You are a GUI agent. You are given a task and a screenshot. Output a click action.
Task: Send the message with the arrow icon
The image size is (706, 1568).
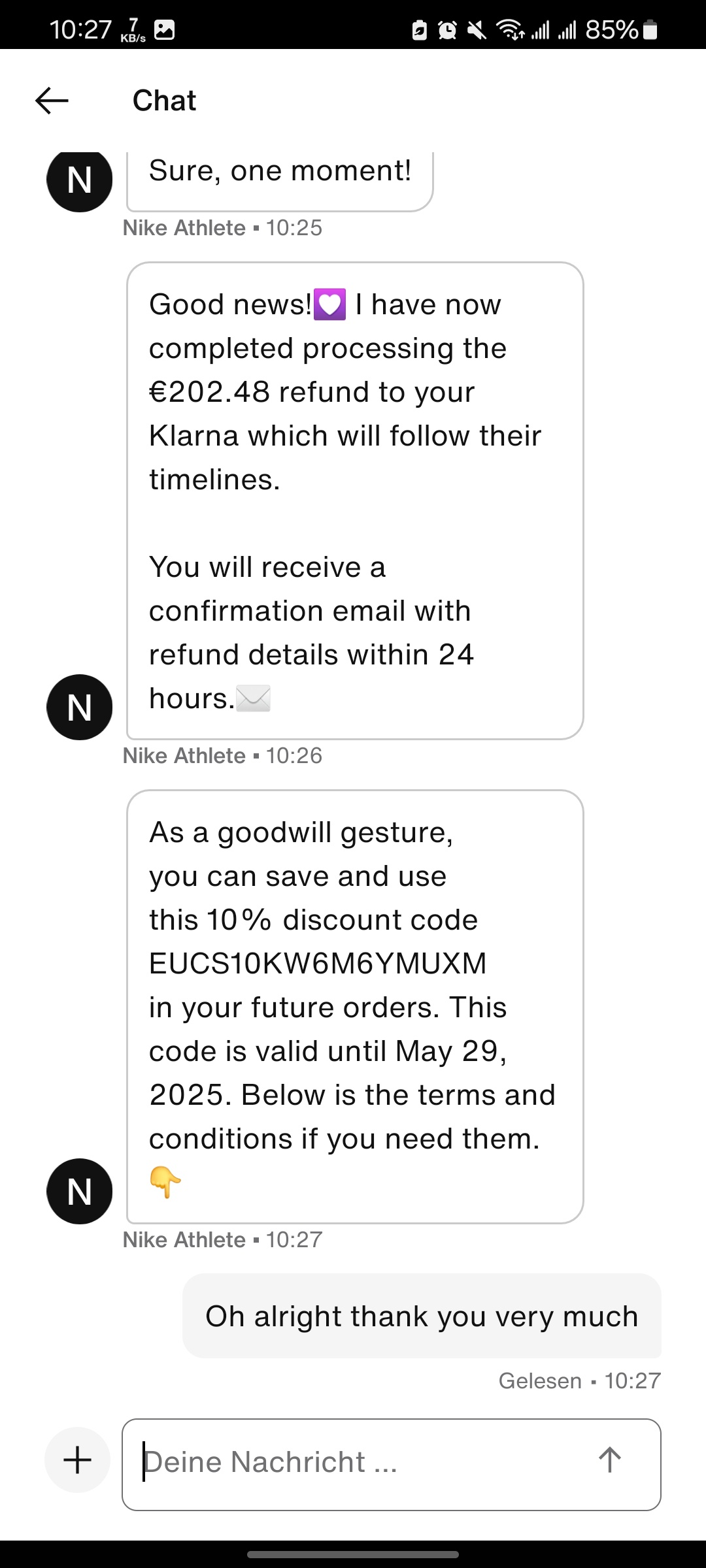(609, 1460)
